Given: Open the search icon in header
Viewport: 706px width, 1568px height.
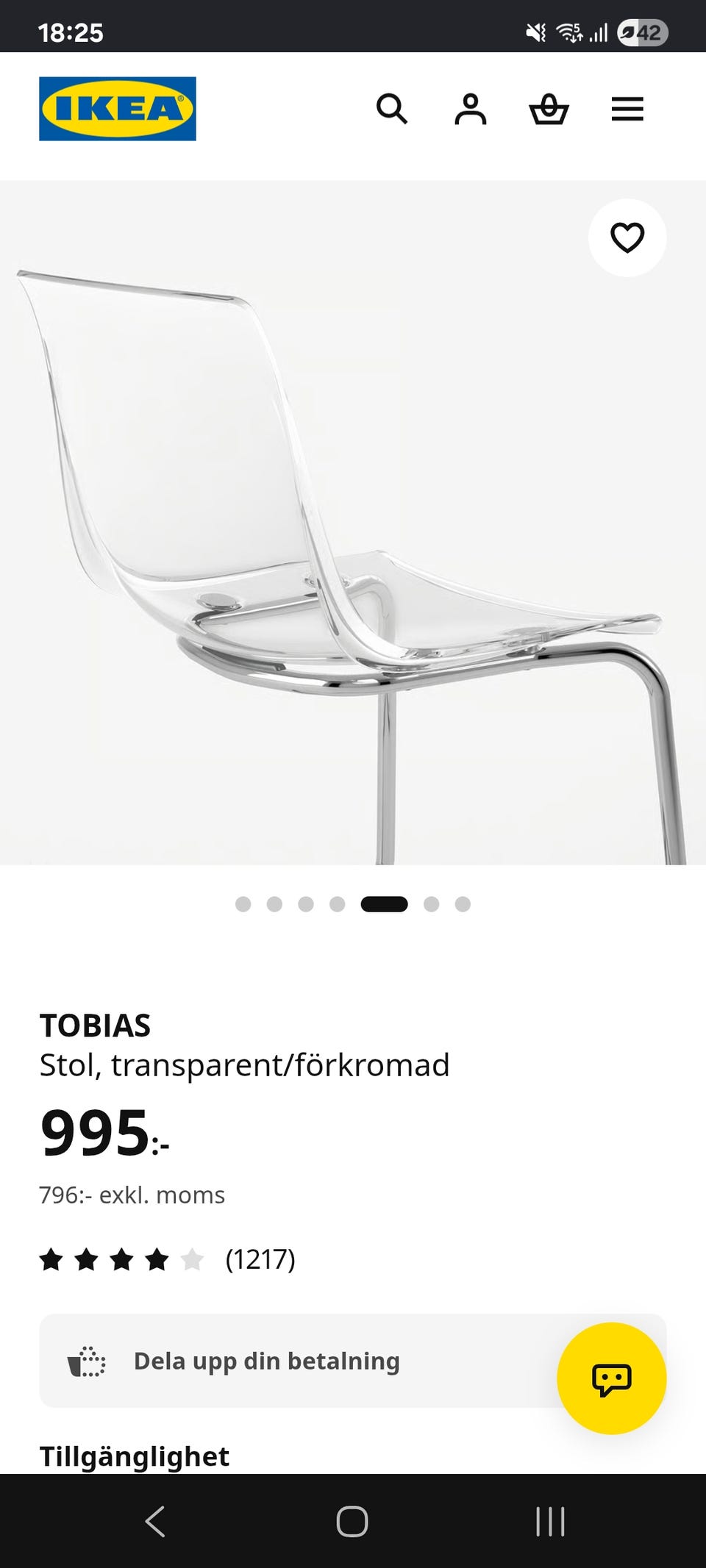Looking at the screenshot, I should coord(392,109).
